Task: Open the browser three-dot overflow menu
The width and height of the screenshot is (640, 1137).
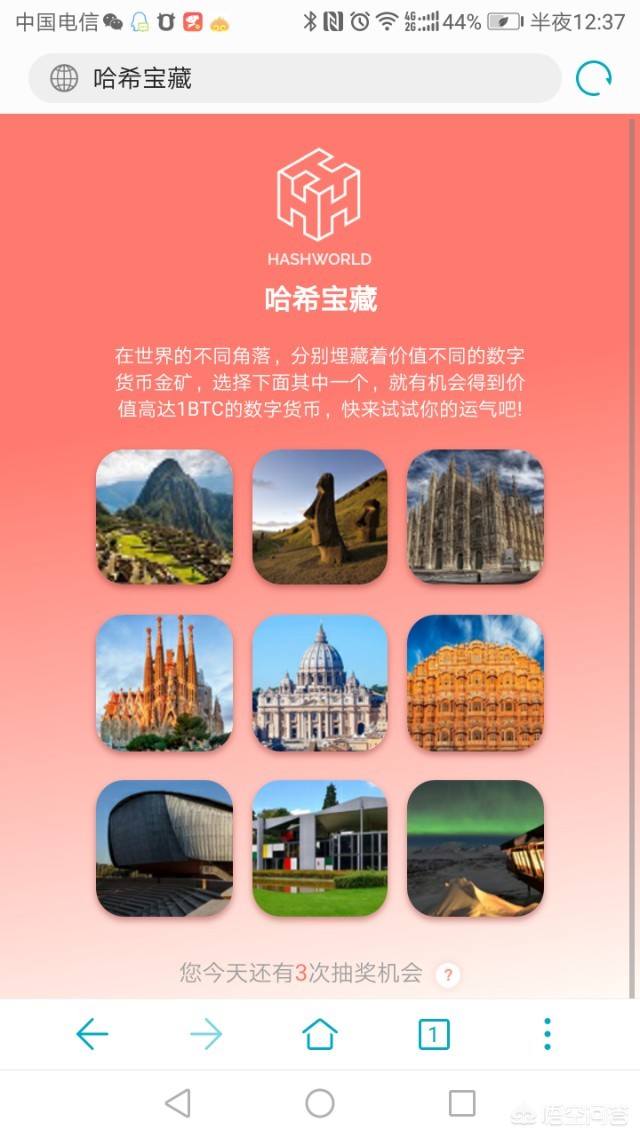Action: (547, 1034)
